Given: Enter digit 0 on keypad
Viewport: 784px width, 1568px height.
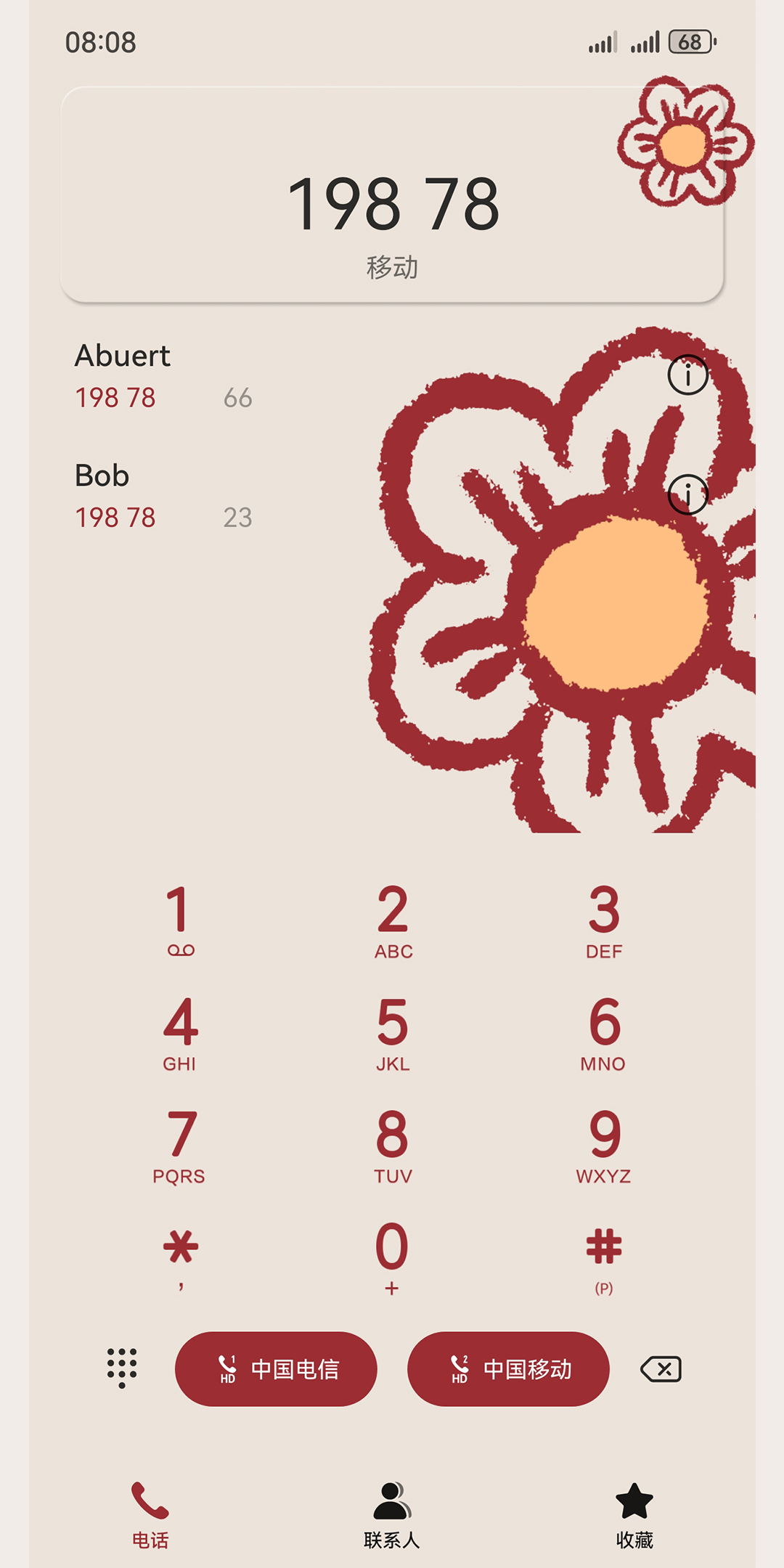Looking at the screenshot, I should pyautogui.click(x=392, y=1257).
